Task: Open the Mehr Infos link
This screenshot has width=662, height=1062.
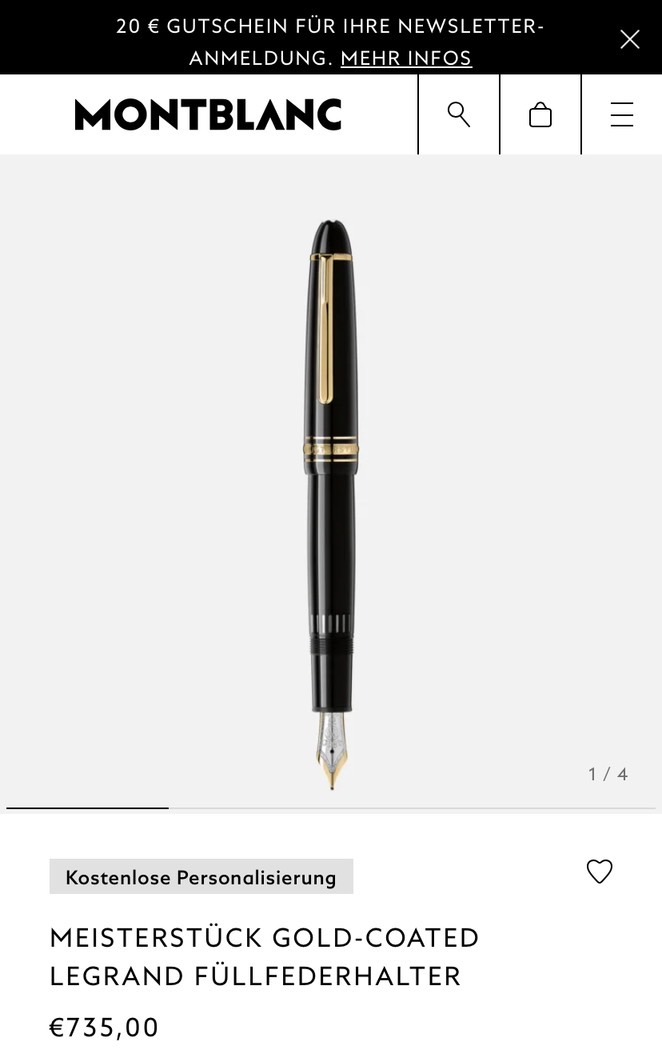Action: (x=406, y=58)
